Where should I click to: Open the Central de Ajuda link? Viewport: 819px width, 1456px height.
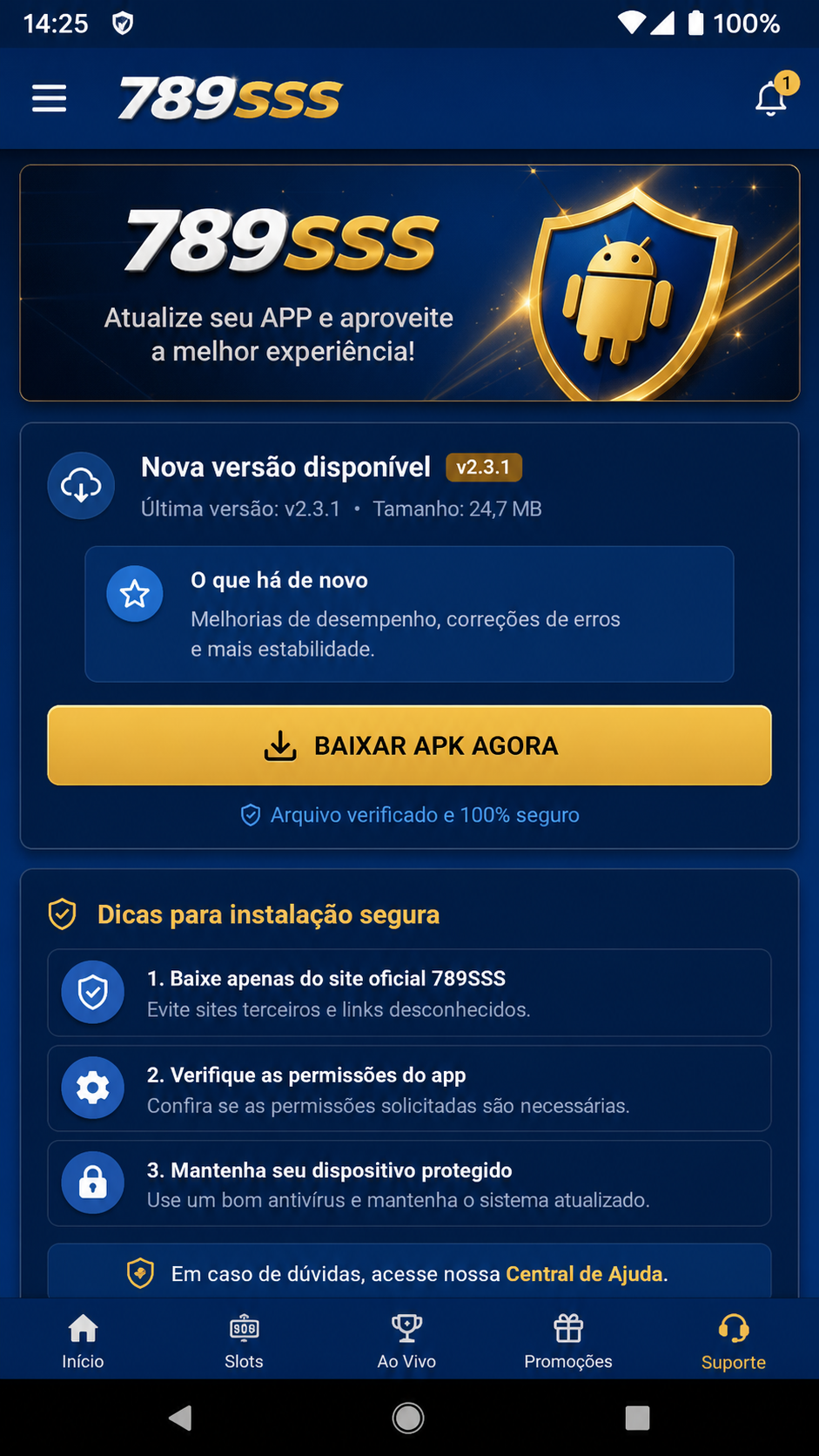click(585, 1274)
